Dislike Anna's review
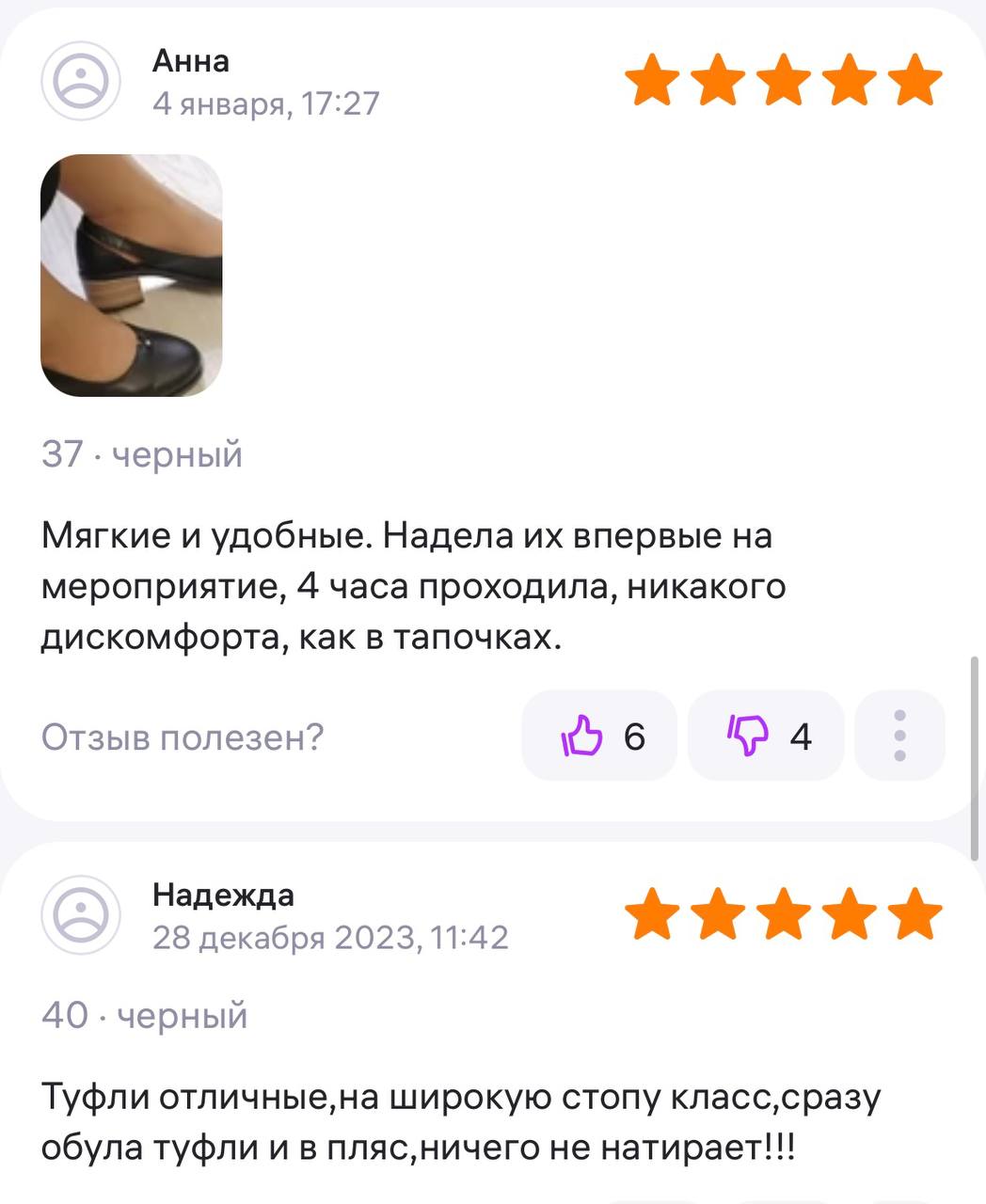Screen dimensions: 986x1204 click(x=765, y=736)
